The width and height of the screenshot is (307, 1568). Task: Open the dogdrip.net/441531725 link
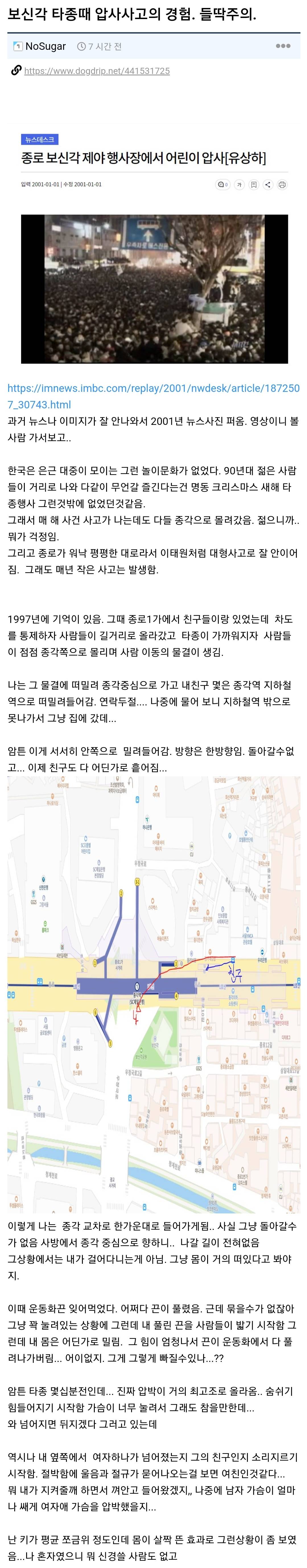(x=97, y=71)
